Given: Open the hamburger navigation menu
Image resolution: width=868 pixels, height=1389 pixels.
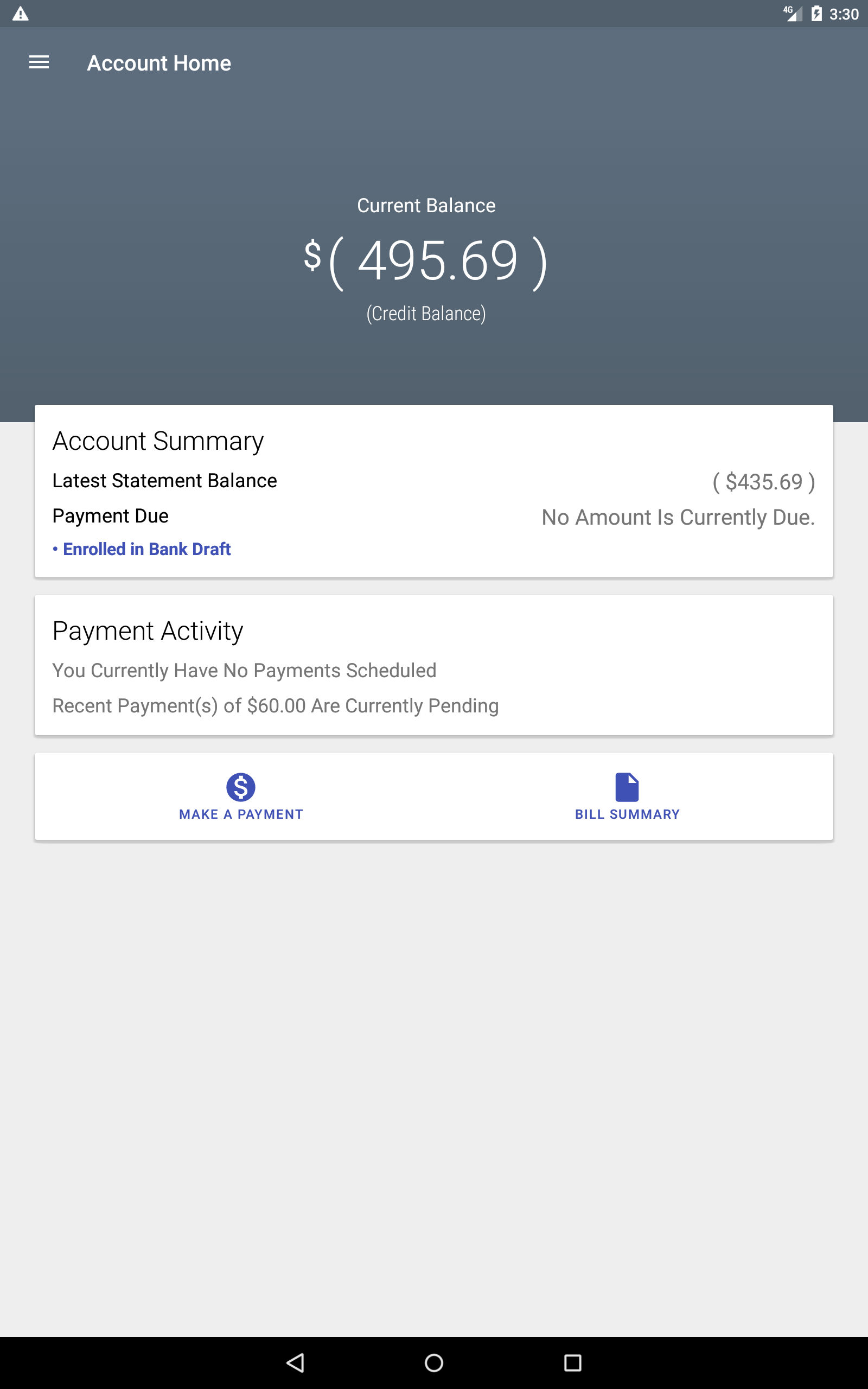Looking at the screenshot, I should point(39,62).
